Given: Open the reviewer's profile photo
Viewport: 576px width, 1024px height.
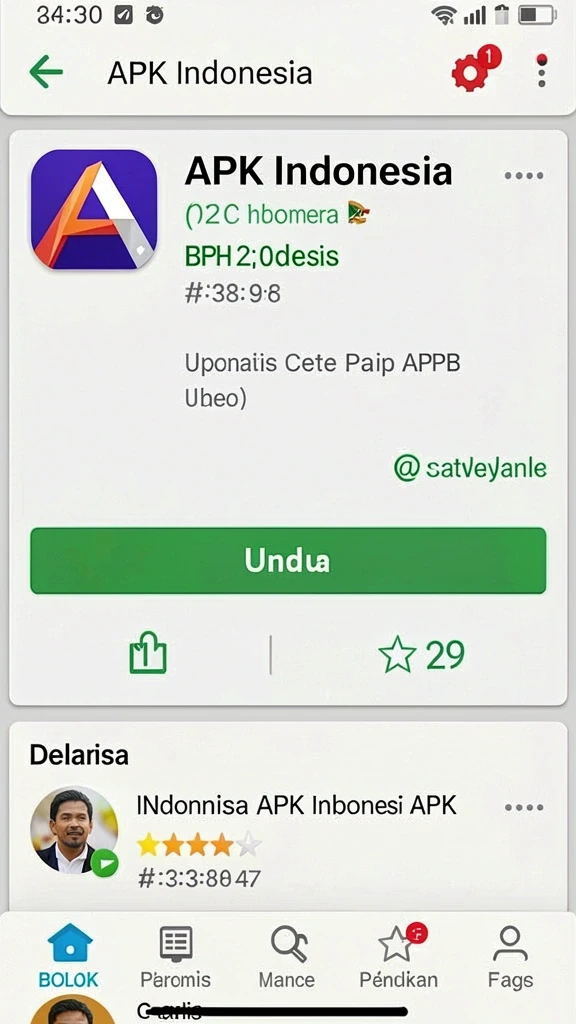Looking at the screenshot, I should click(x=74, y=830).
